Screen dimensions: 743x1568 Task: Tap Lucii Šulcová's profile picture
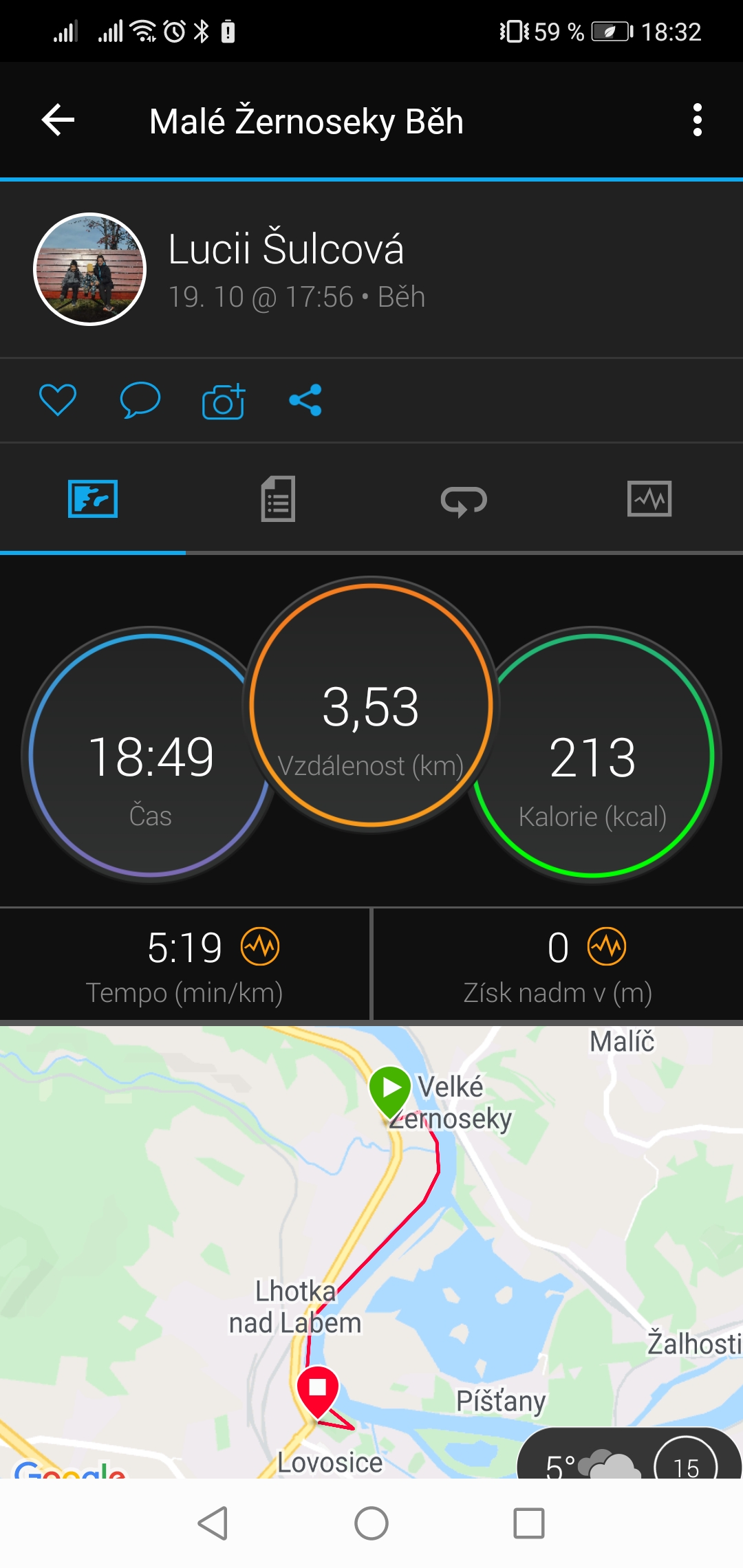(x=90, y=269)
